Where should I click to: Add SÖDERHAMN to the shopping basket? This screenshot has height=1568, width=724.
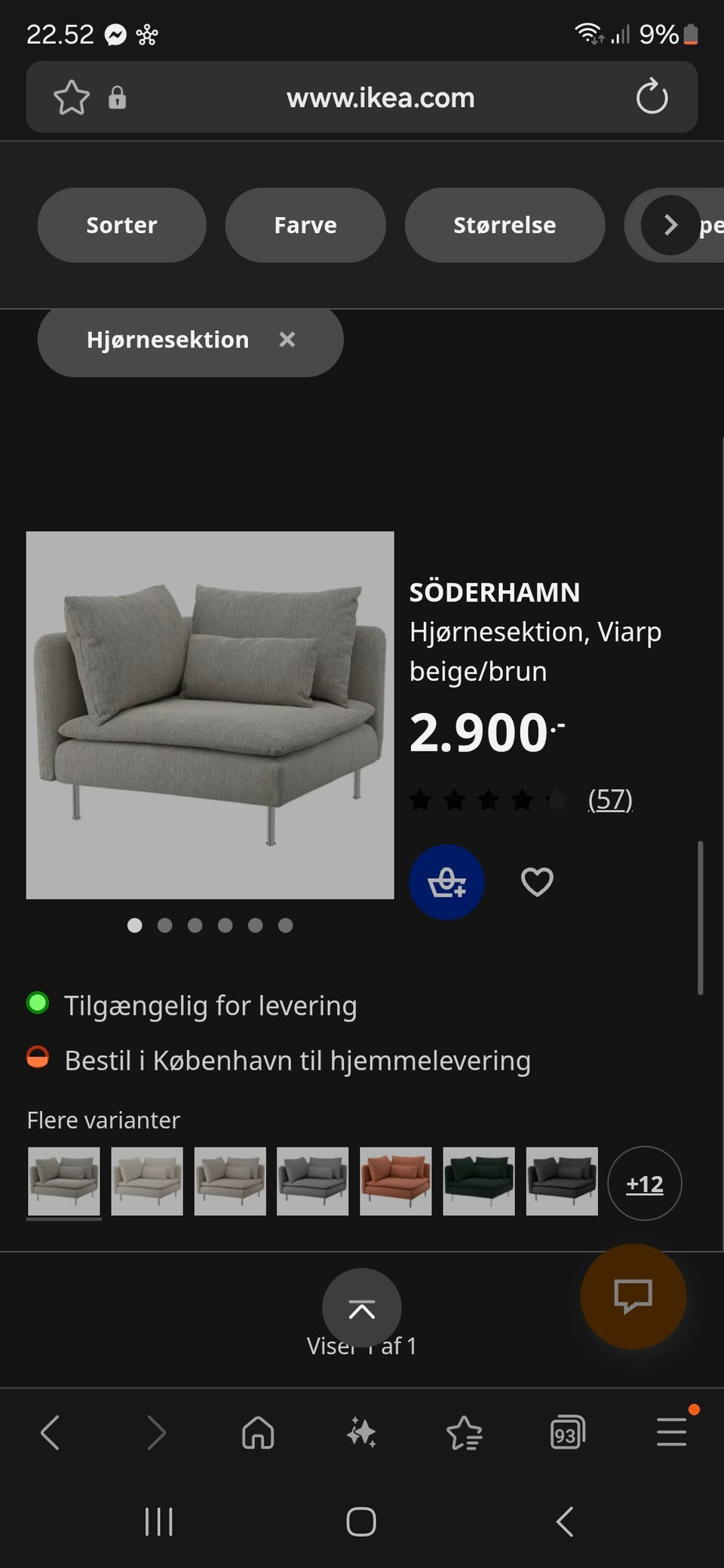(x=446, y=882)
